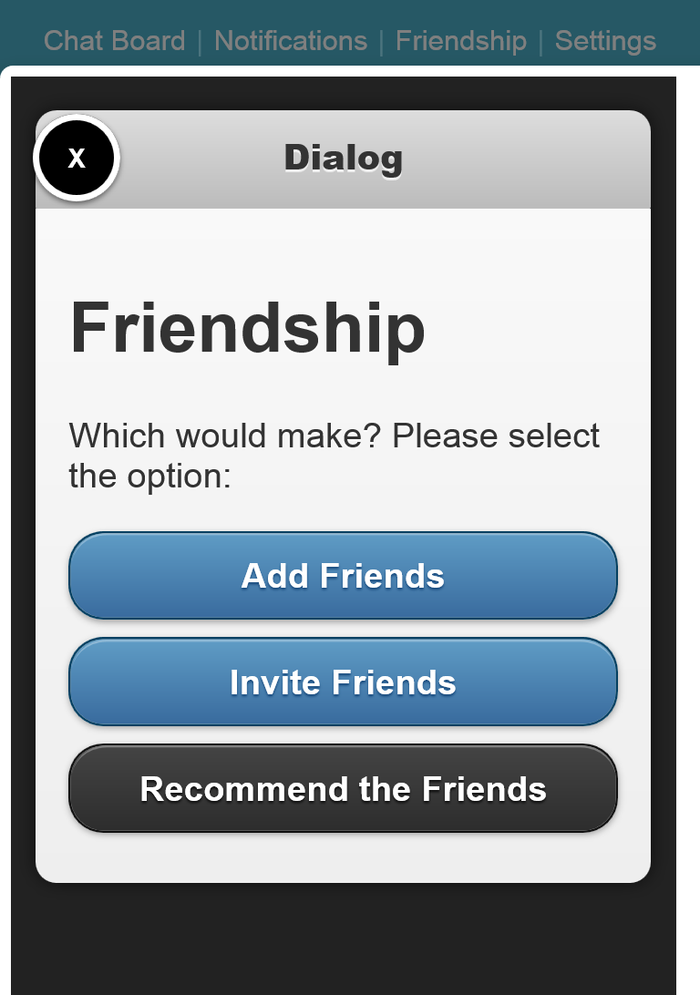
Task: Select the Add Friends option
Action: [343, 576]
